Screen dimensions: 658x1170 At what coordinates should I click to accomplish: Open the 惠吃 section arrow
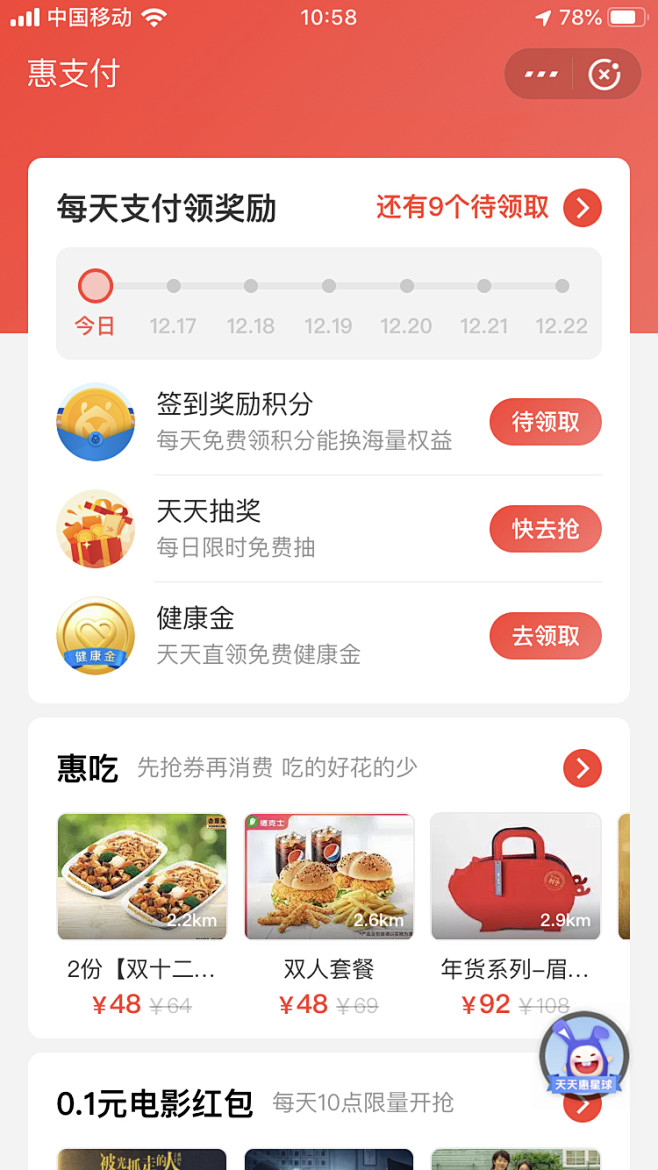coord(582,768)
